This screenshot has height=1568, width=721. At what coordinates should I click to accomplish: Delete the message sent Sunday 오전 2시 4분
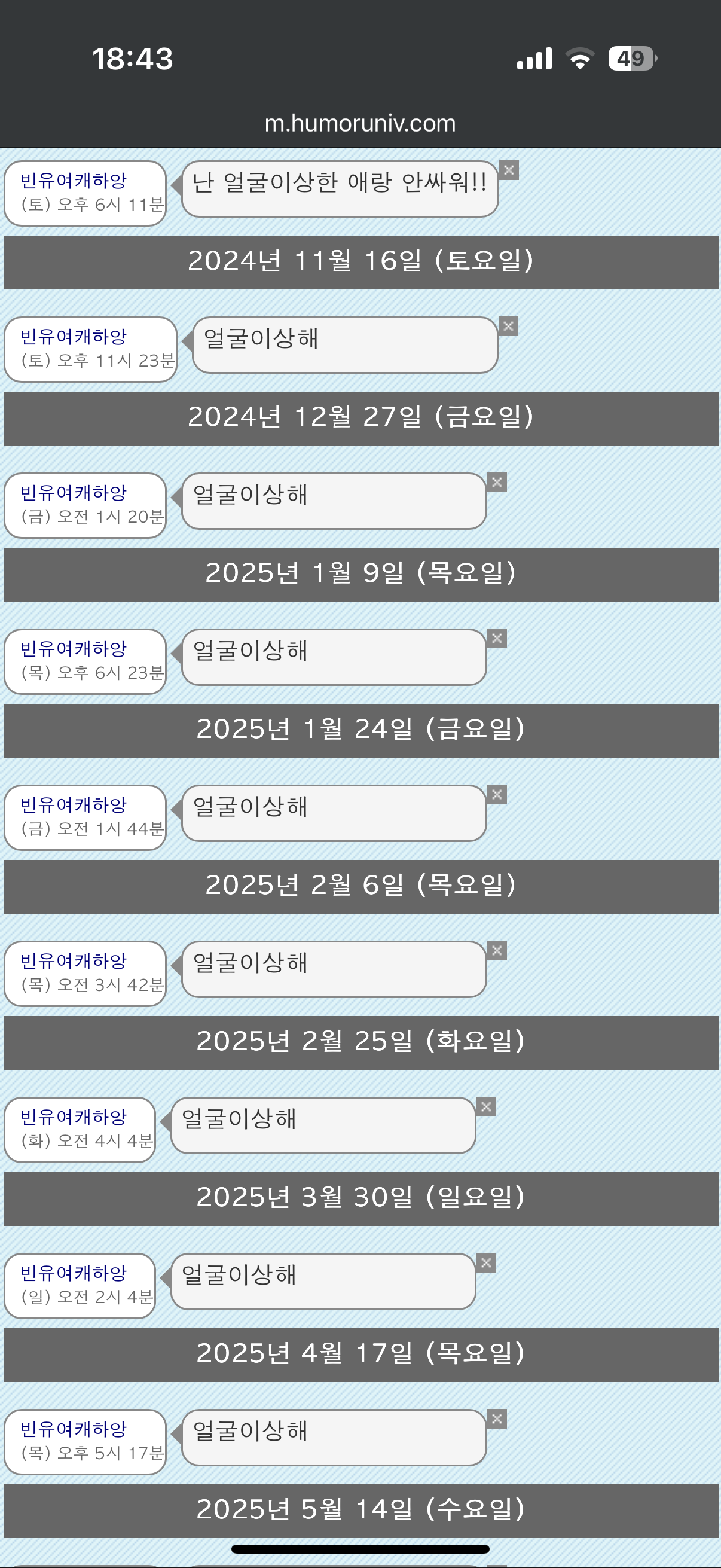click(x=486, y=1262)
